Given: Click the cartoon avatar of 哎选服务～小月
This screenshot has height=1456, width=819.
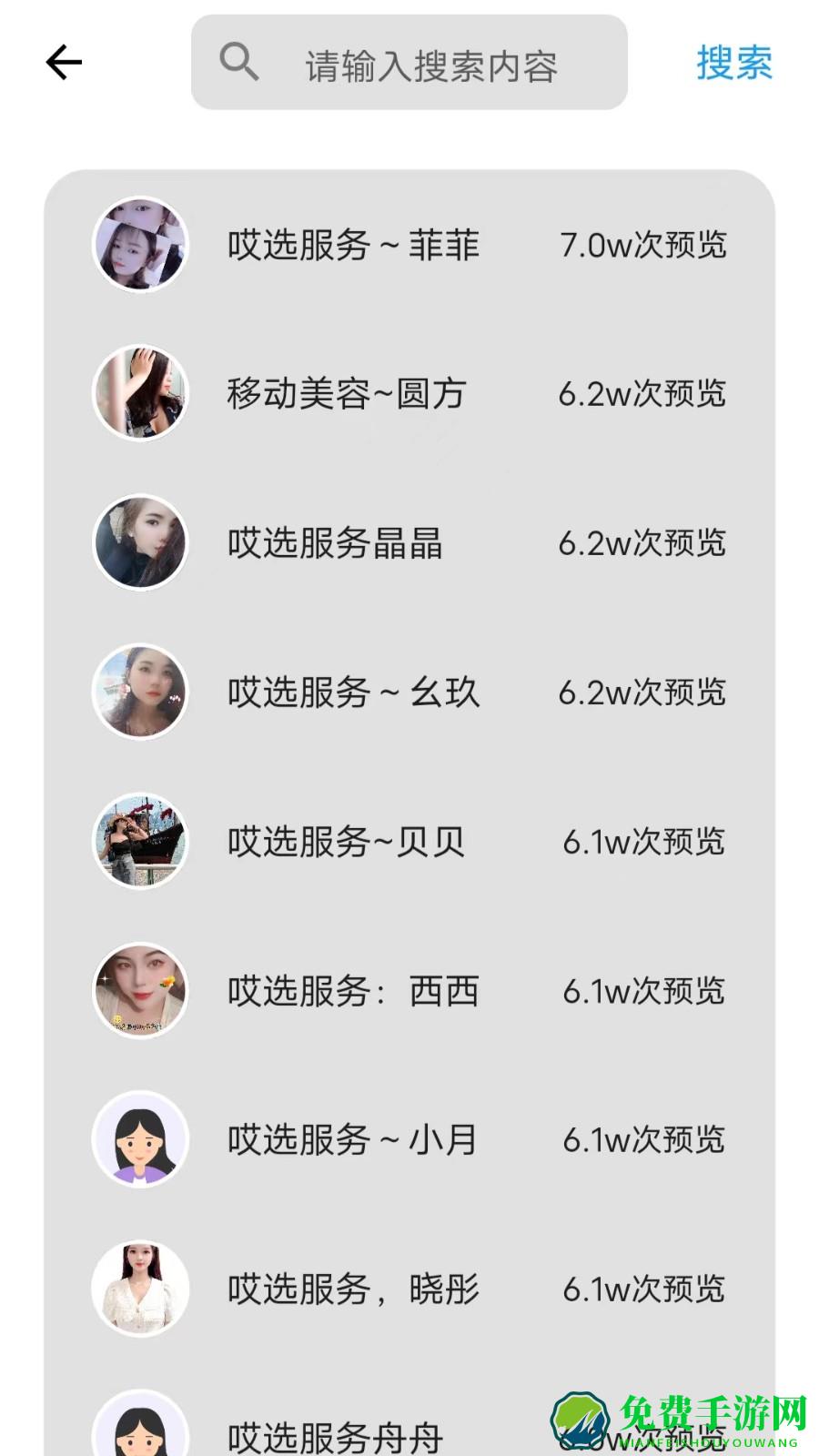Looking at the screenshot, I should (x=141, y=1140).
